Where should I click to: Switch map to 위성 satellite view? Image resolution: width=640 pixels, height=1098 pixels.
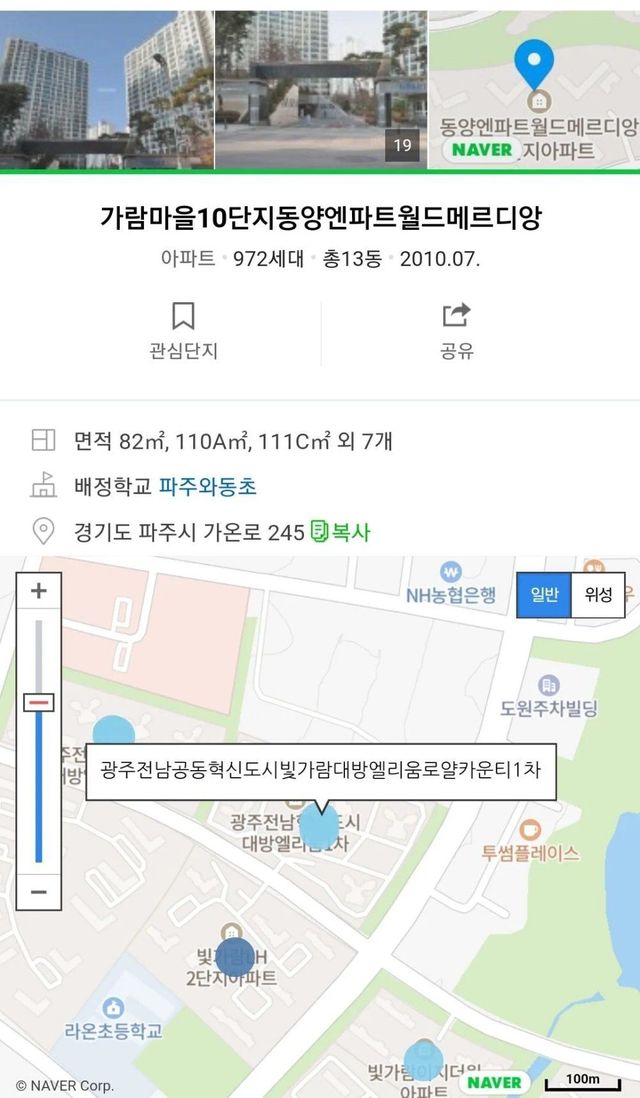pos(598,594)
